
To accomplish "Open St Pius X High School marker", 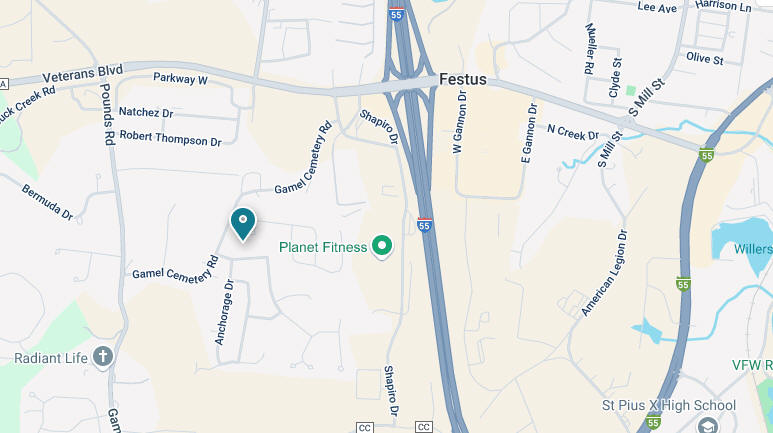I will pyautogui.click(x=708, y=426).
